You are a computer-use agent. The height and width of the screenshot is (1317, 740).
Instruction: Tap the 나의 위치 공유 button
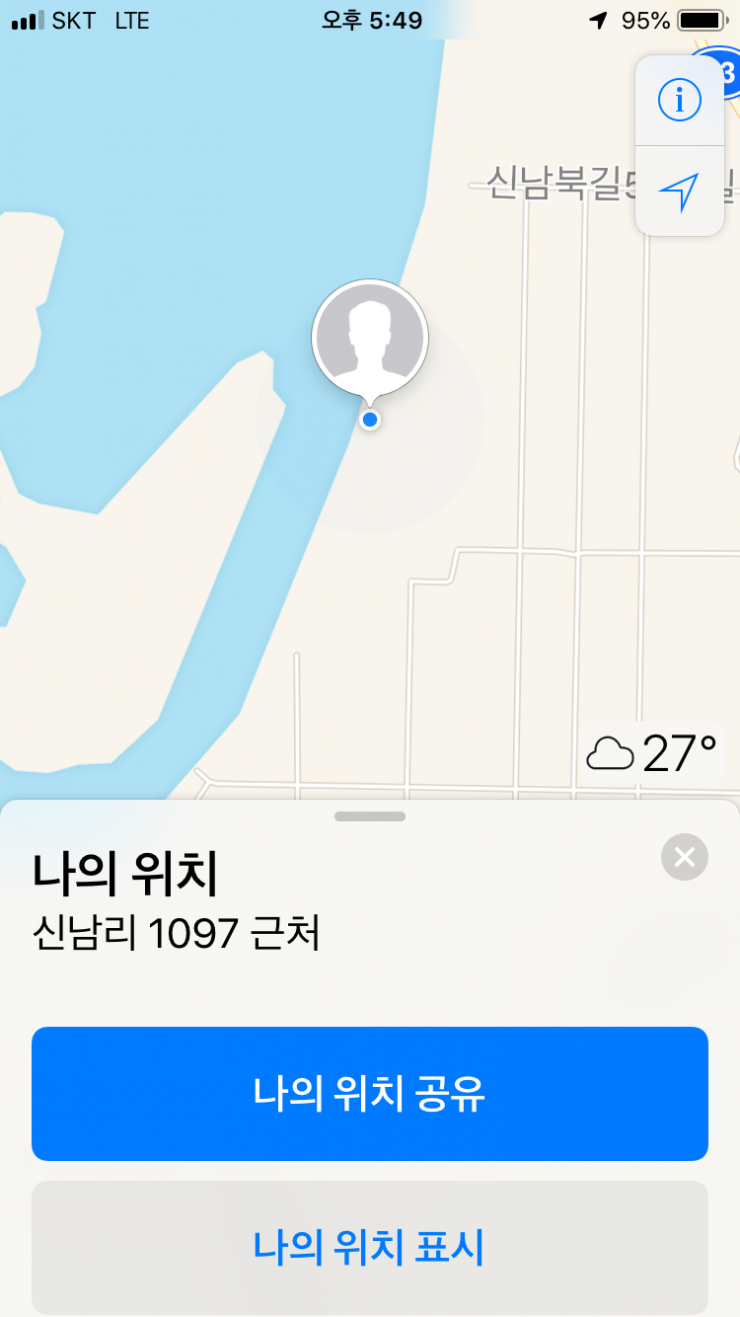(x=370, y=1094)
